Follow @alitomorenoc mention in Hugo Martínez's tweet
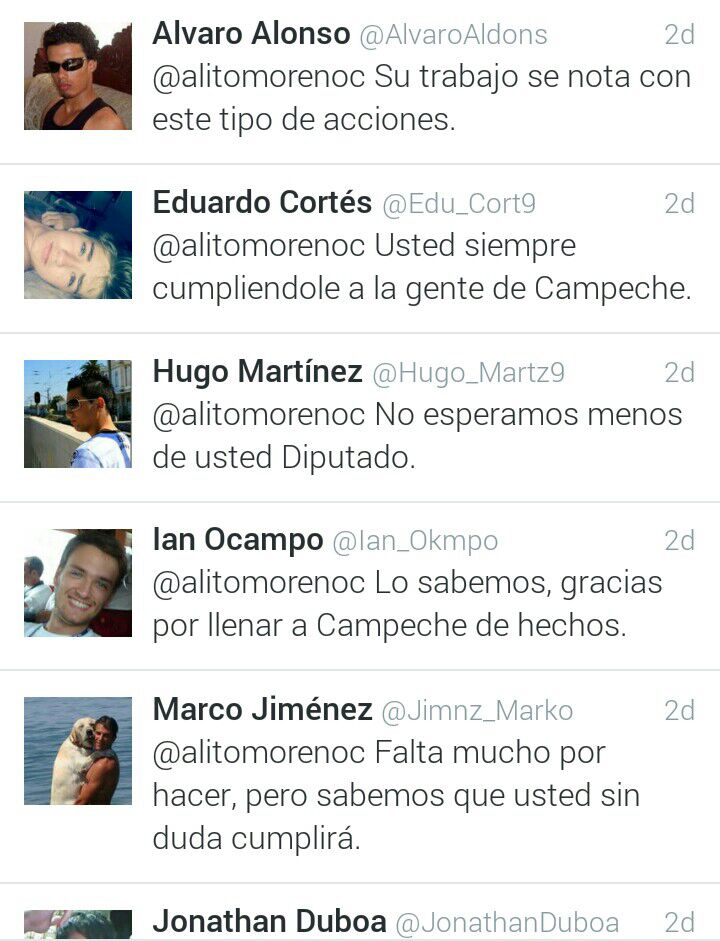The image size is (720, 941). click(x=259, y=414)
